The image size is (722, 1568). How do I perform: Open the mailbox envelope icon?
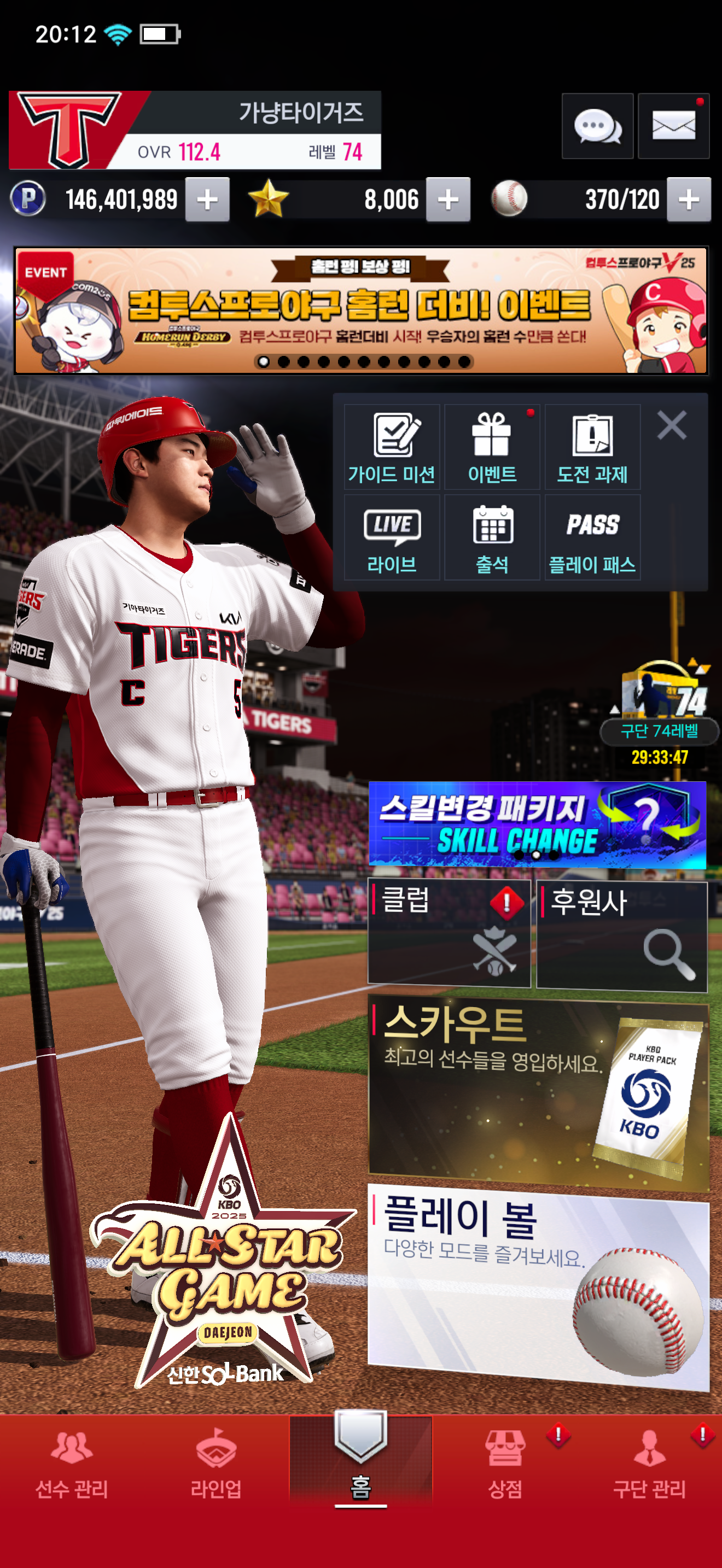[673, 126]
